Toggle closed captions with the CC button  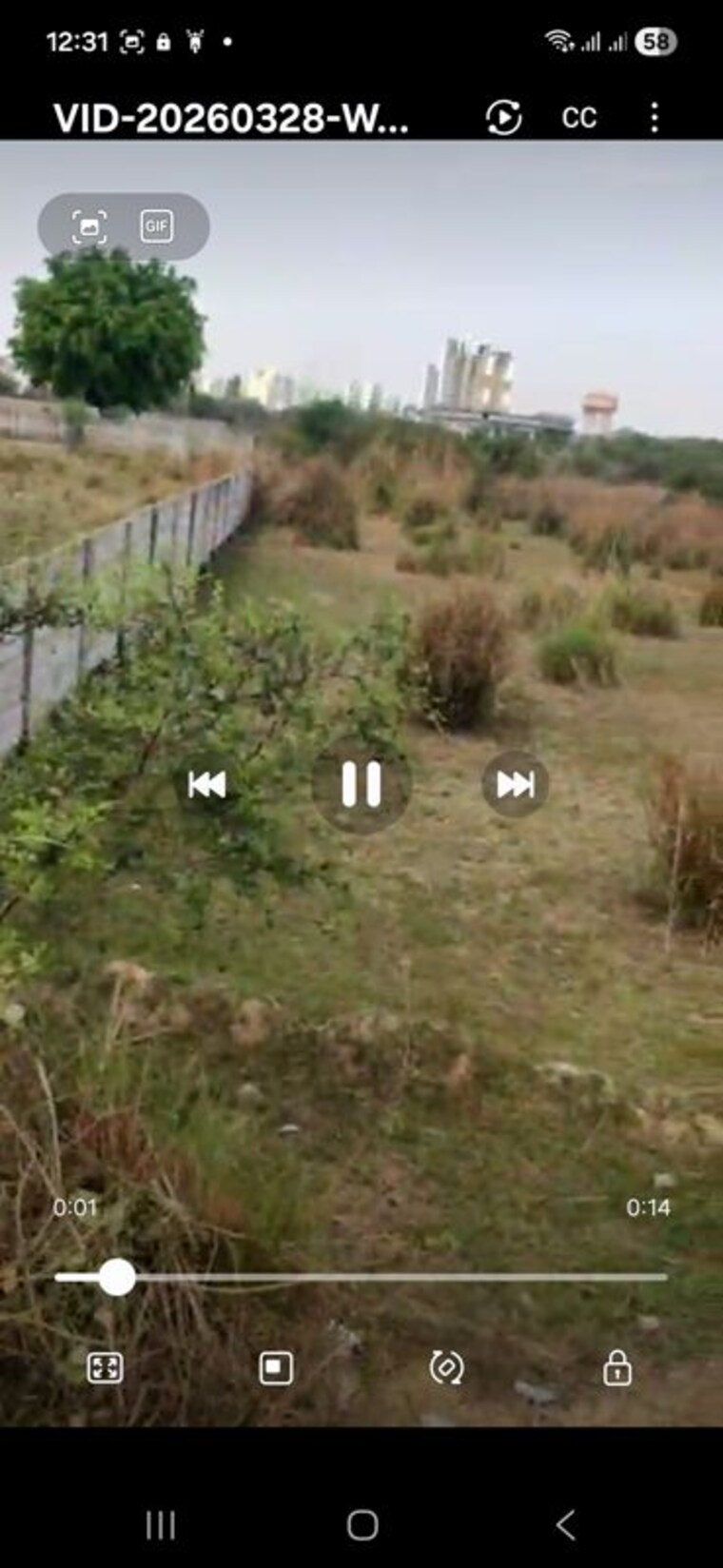[579, 118]
